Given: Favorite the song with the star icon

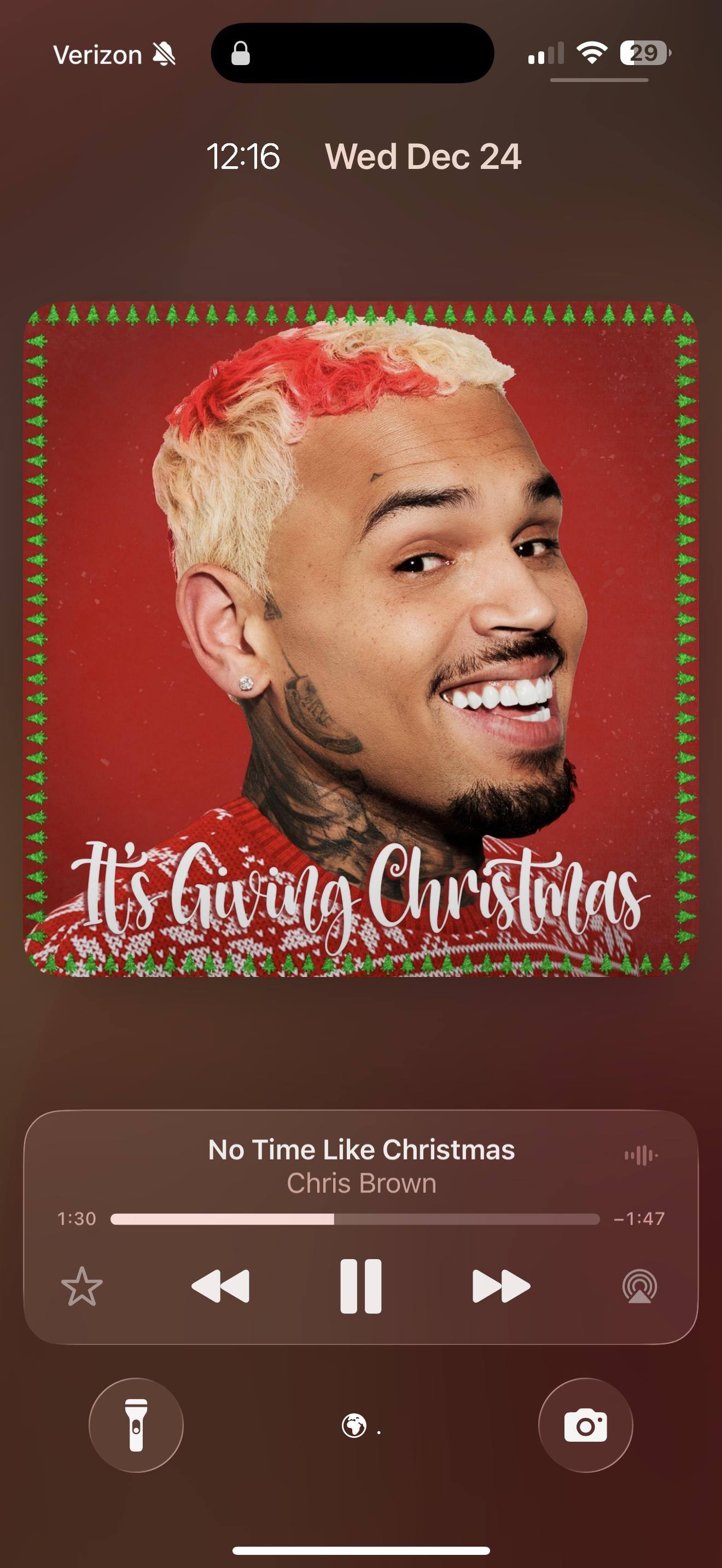Looking at the screenshot, I should (x=81, y=1286).
